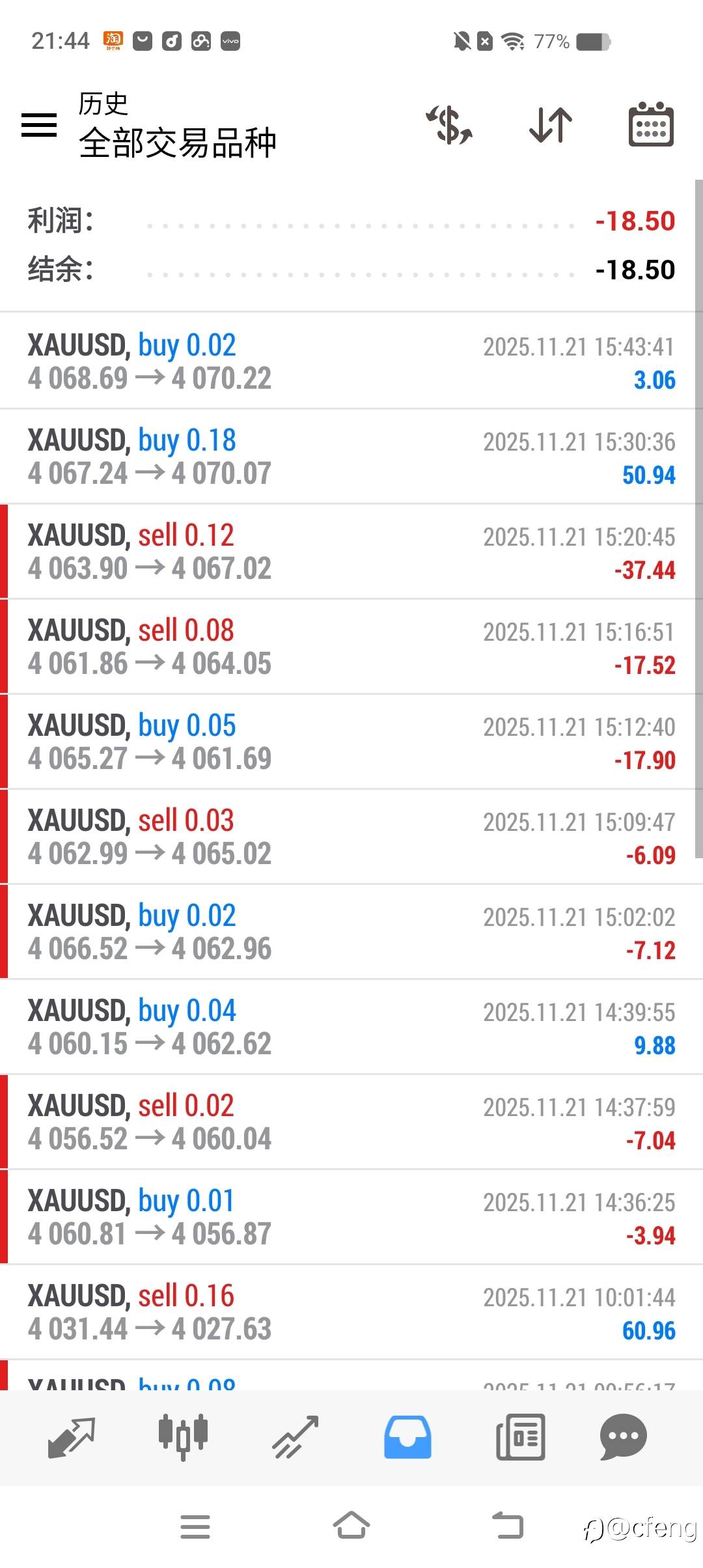Go back using system navigation
The height and width of the screenshot is (1568, 703).
coord(508,1526)
